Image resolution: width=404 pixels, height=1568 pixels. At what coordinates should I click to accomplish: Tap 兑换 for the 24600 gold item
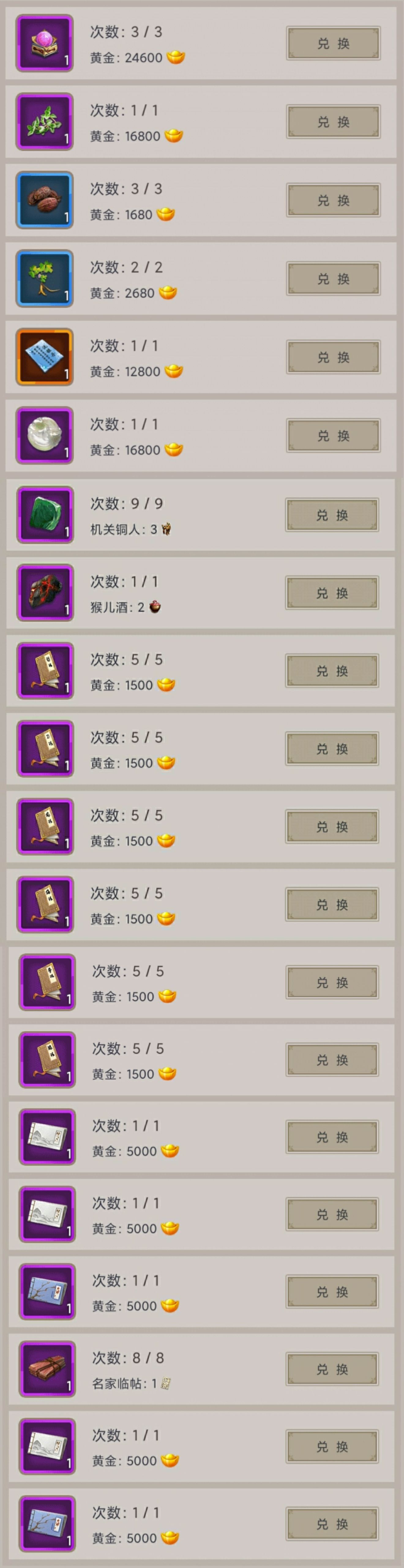pyautogui.click(x=333, y=43)
